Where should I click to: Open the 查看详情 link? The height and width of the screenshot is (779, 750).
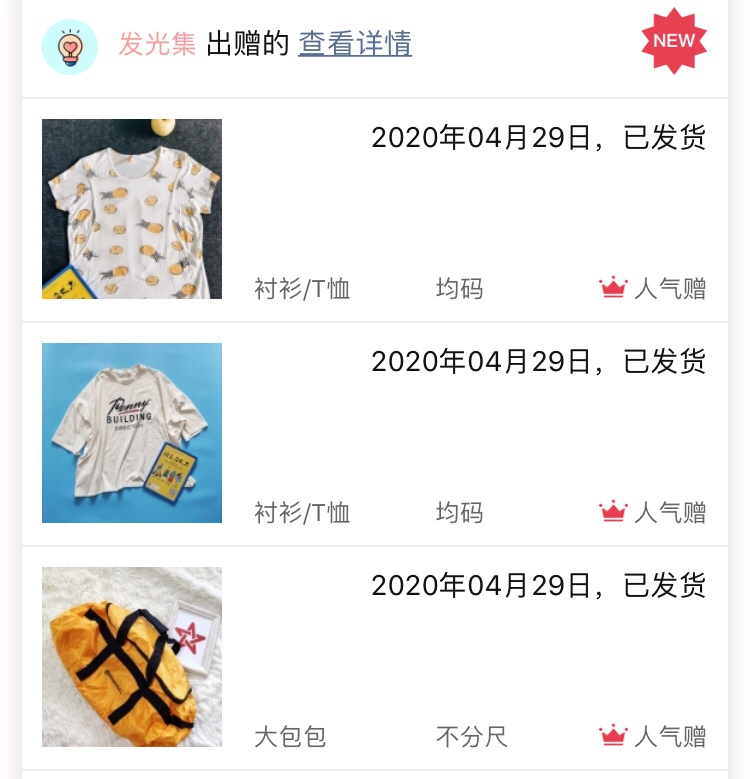pyautogui.click(x=355, y=44)
